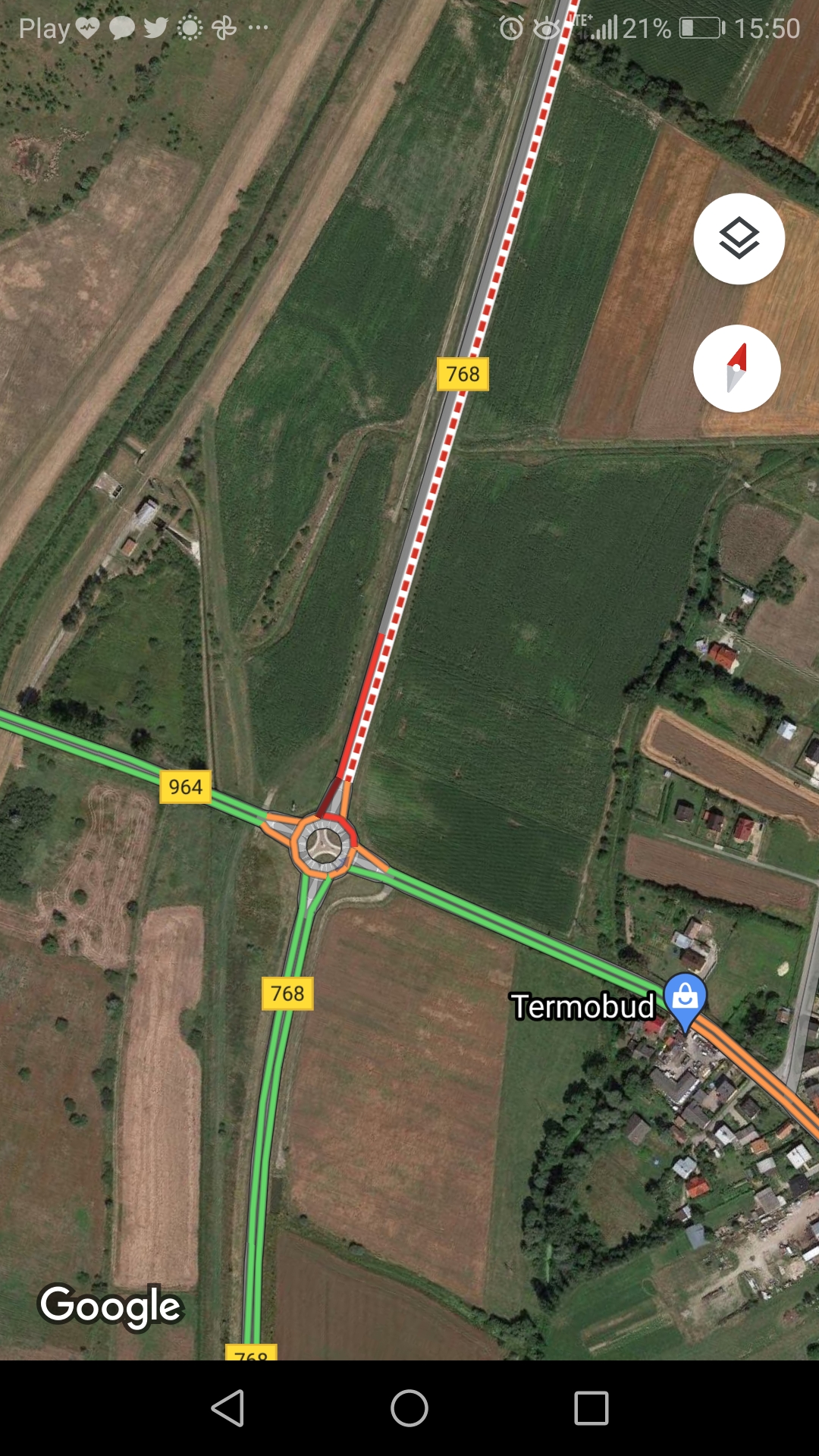This screenshot has width=819, height=1456.
Task: Open the Termobud place marker
Action: 685,998
